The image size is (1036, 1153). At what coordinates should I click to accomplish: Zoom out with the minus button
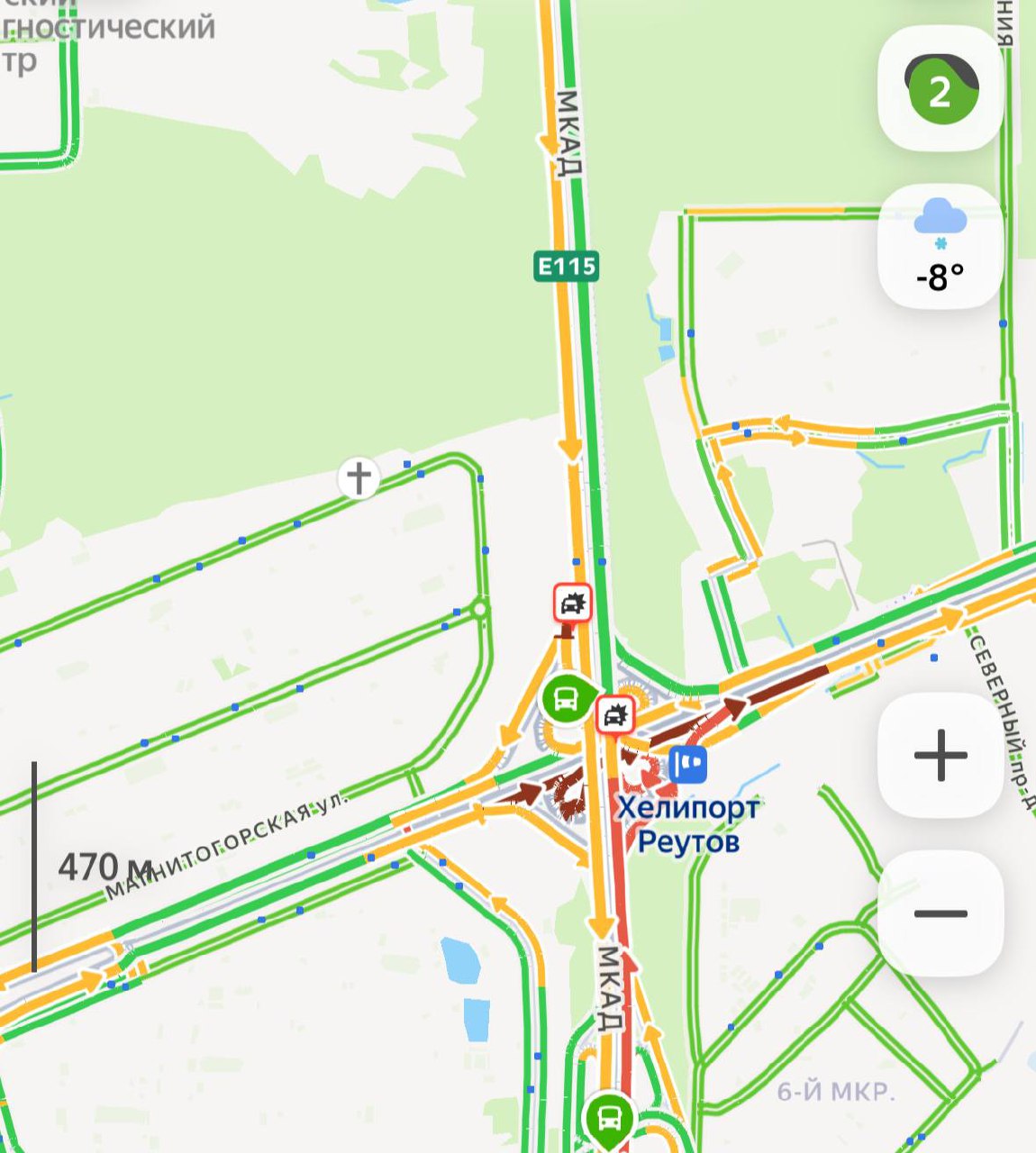(x=940, y=913)
